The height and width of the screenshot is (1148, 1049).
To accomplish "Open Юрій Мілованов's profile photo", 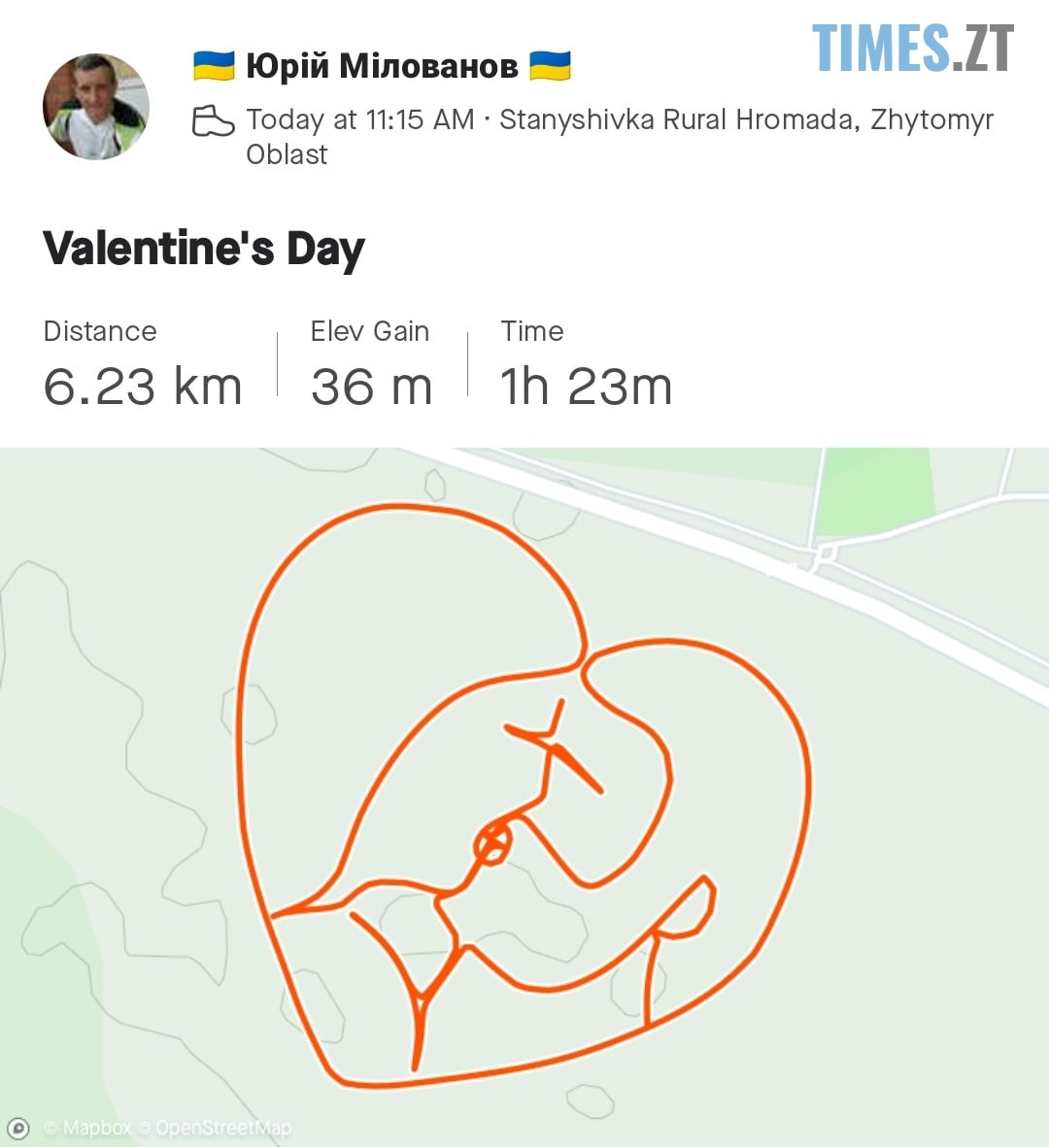I will tap(95, 107).
